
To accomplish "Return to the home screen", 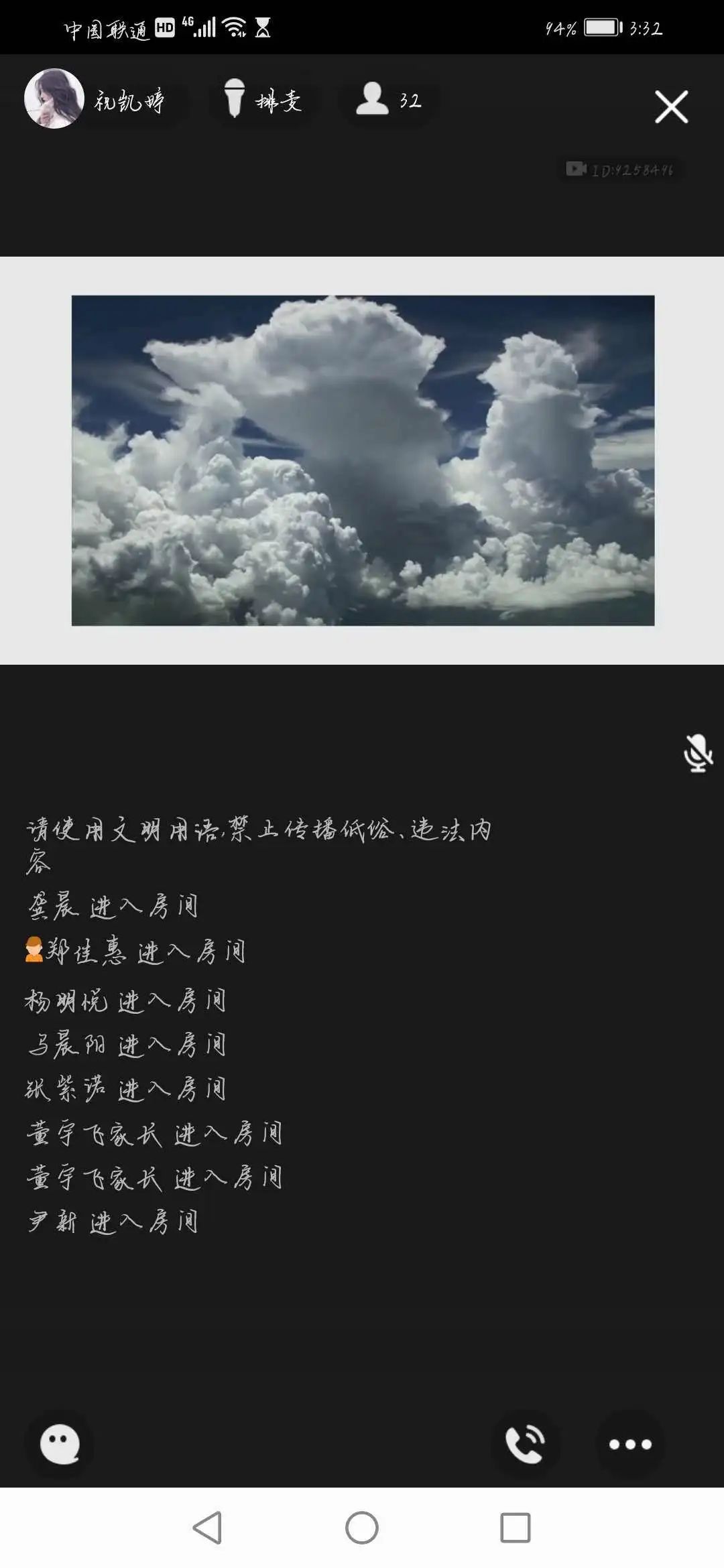I will click(x=362, y=1528).
